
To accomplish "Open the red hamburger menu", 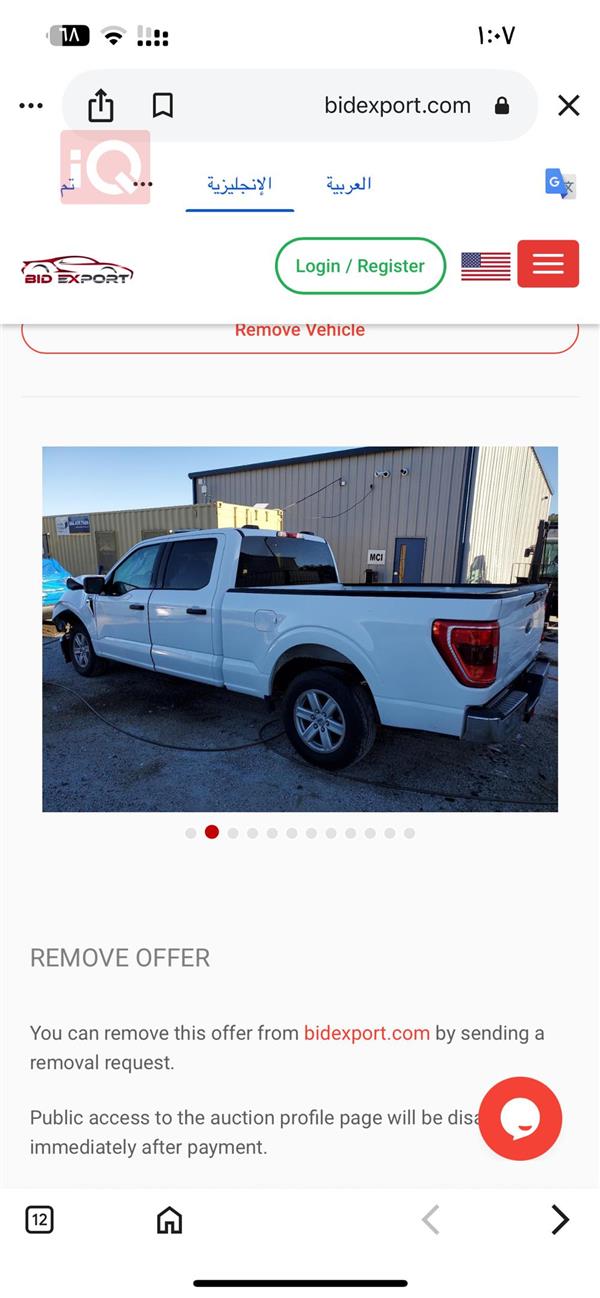I will point(548,264).
